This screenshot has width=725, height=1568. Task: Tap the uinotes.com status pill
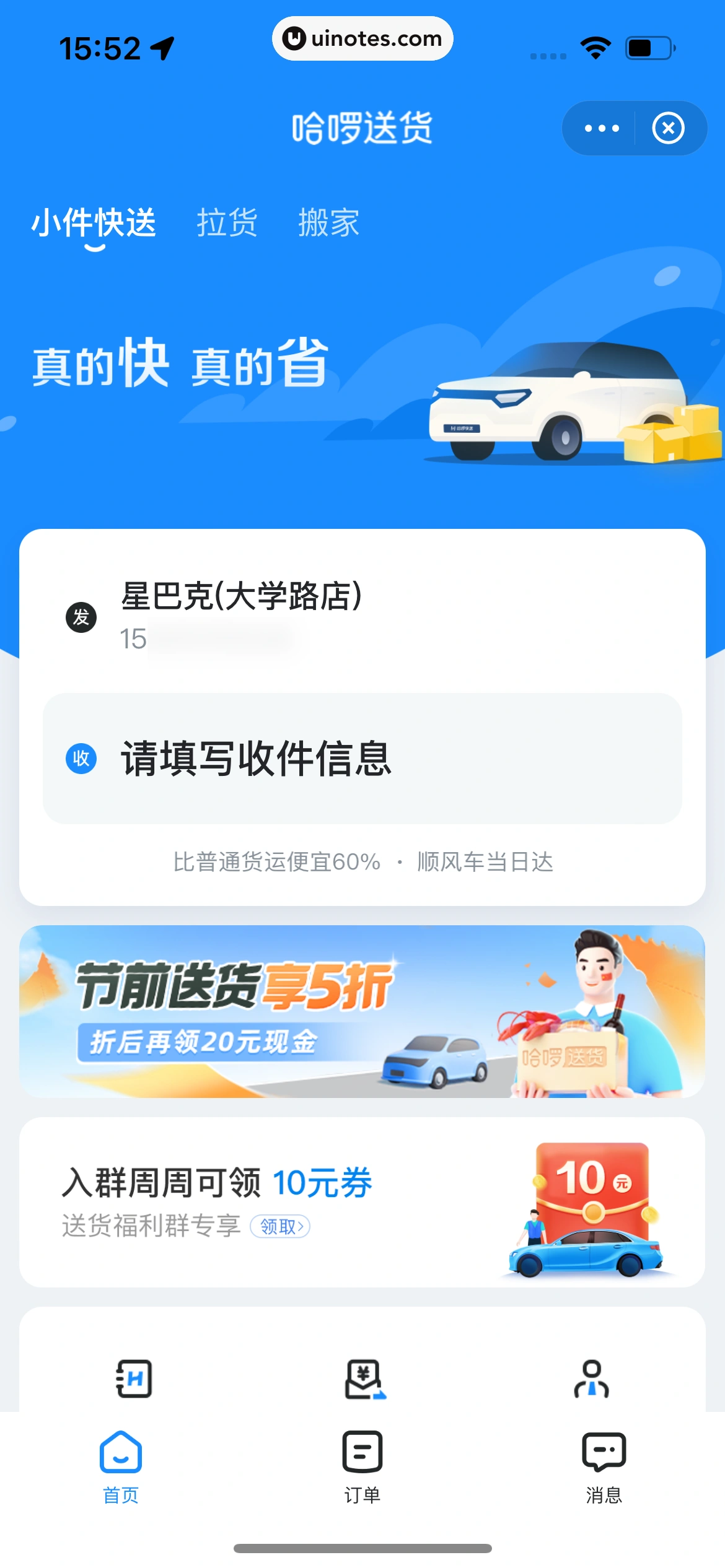[362, 38]
